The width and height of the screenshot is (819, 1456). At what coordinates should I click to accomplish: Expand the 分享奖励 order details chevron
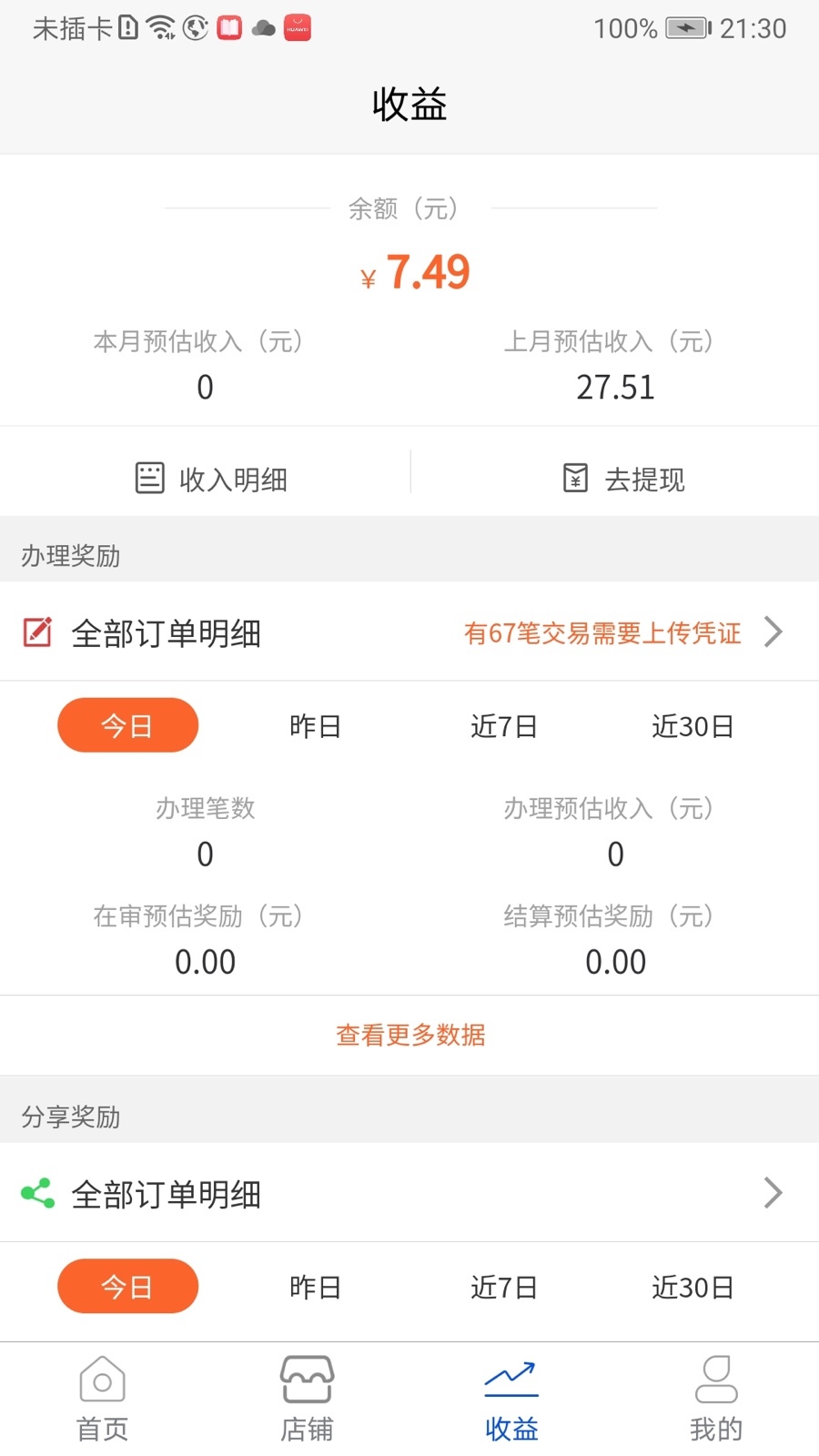(x=773, y=1192)
